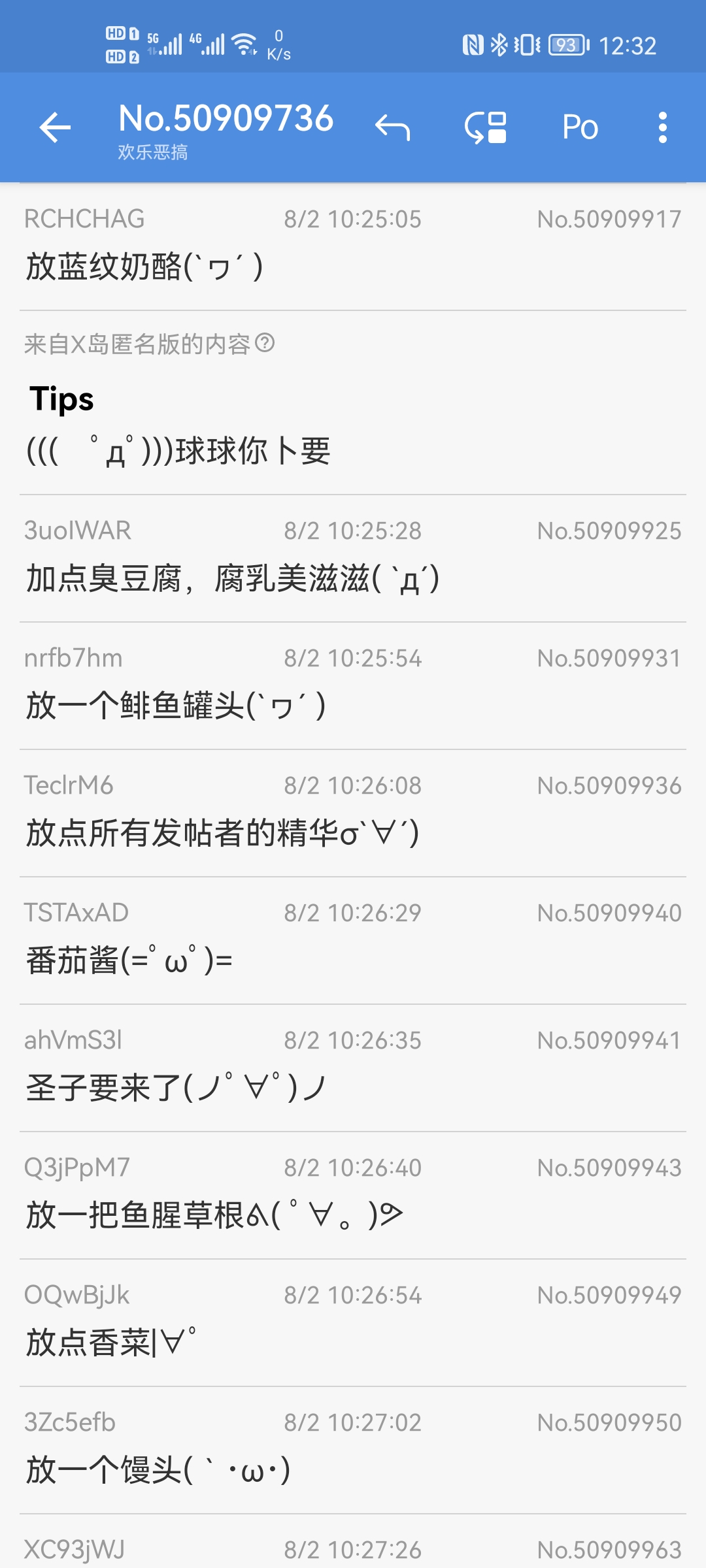Tap the reply arrow in the toolbar
Screen dimensions: 706x1568
tap(392, 127)
